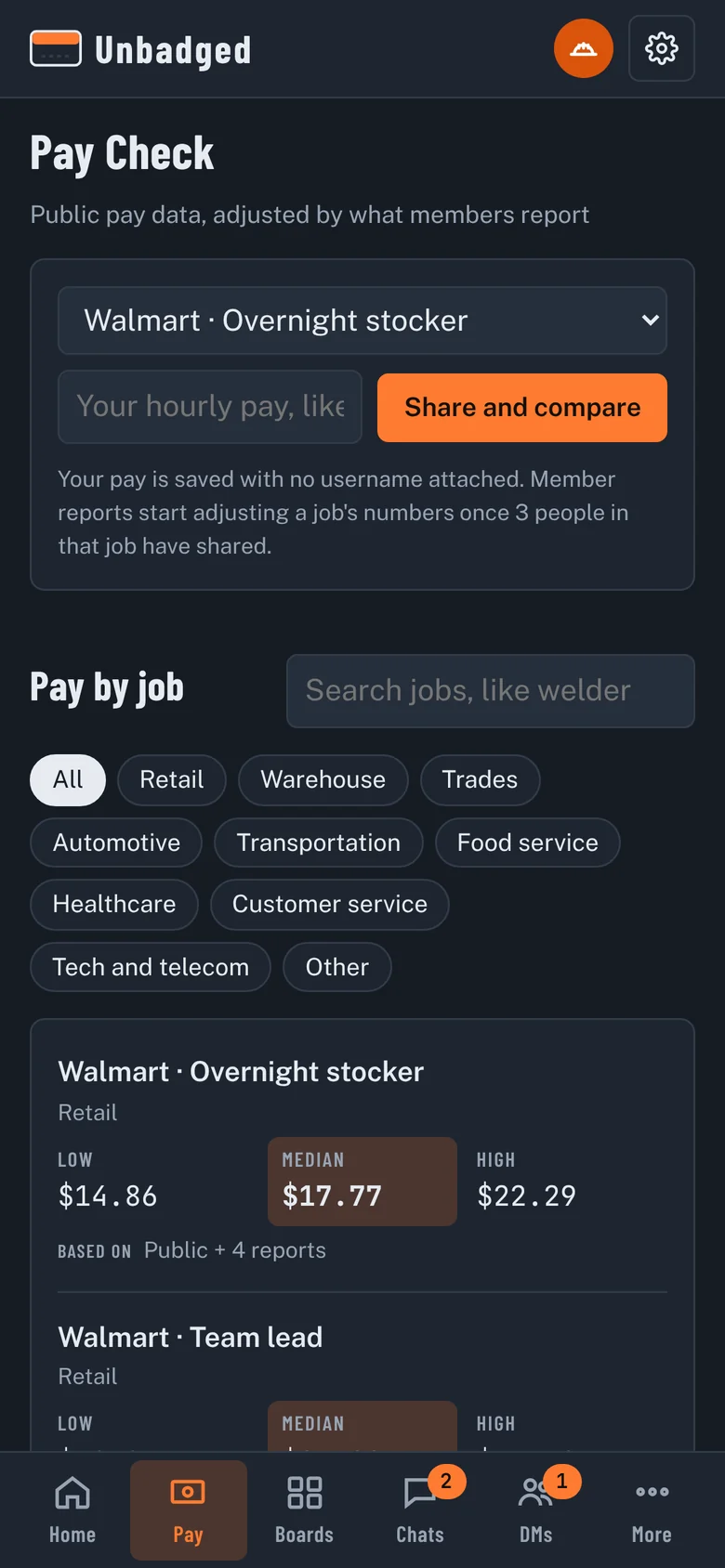Select the Healthcare chip
Screen dimensions: 725x1568
[x=114, y=905]
